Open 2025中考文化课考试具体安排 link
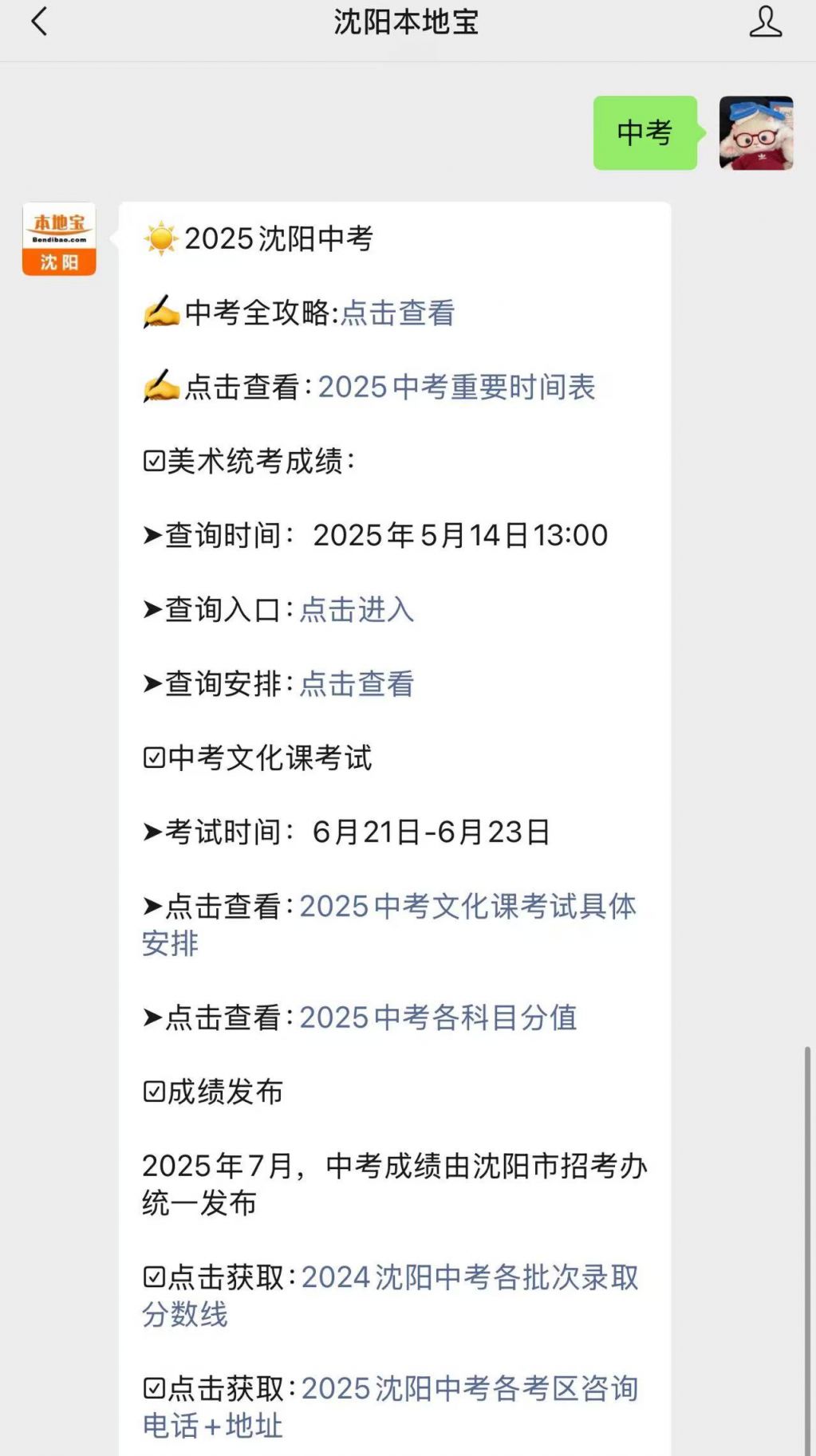The image size is (816, 1456). (467, 907)
